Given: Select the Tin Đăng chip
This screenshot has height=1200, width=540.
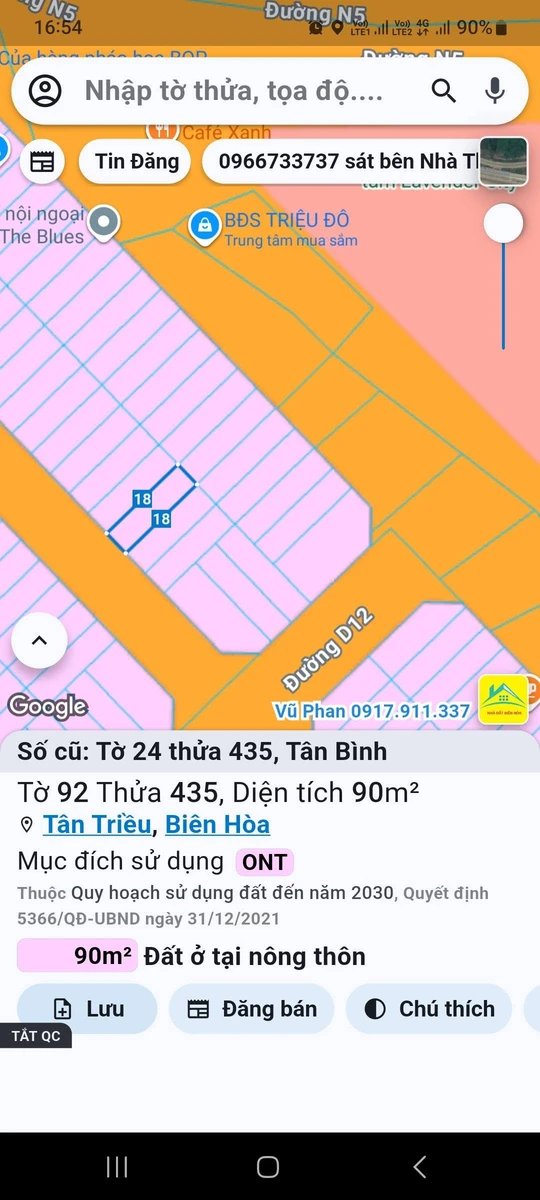Looking at the screenshot, I should [x=137, y=162].
